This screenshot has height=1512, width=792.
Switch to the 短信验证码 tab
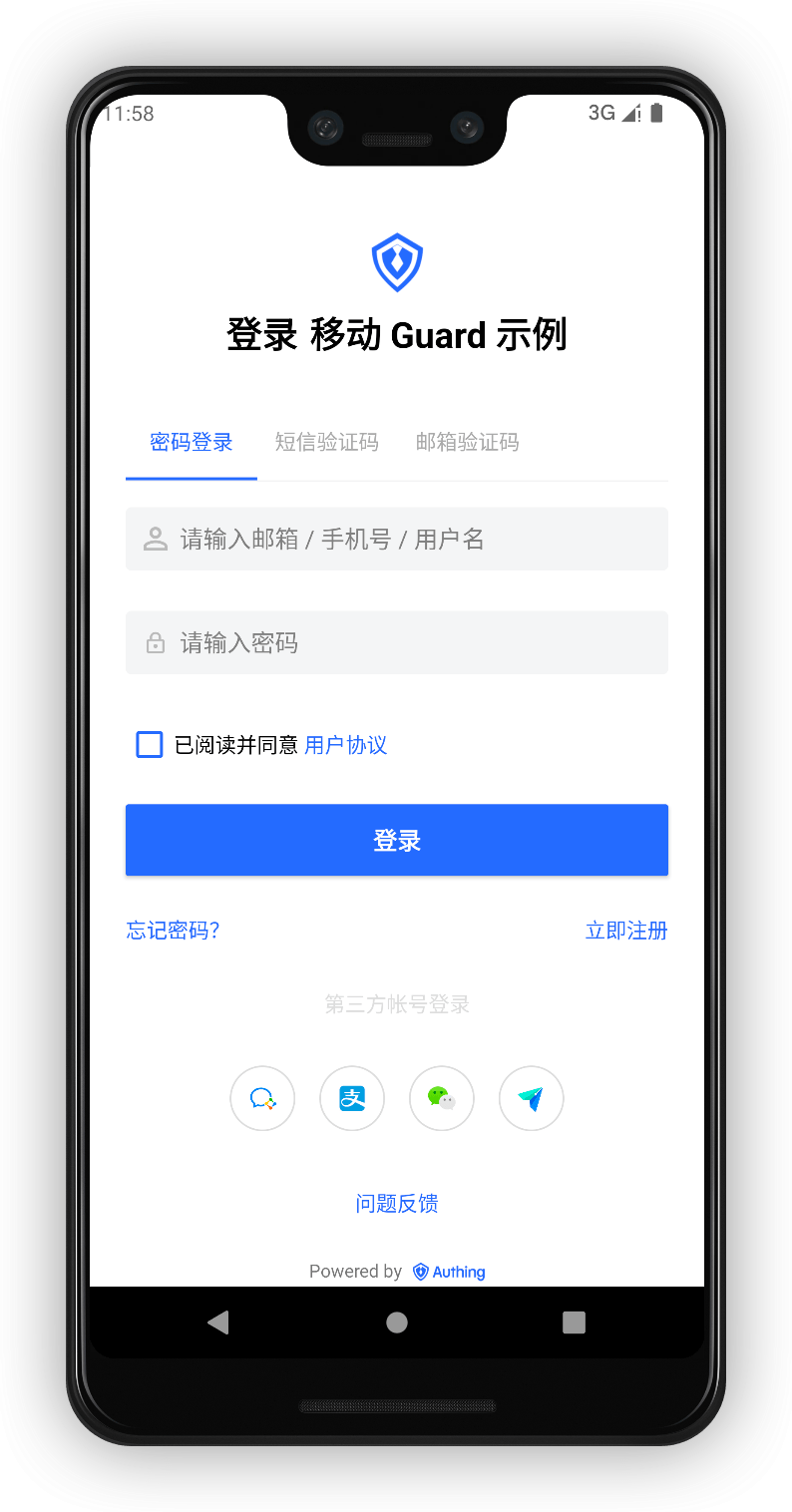[326, 442]
